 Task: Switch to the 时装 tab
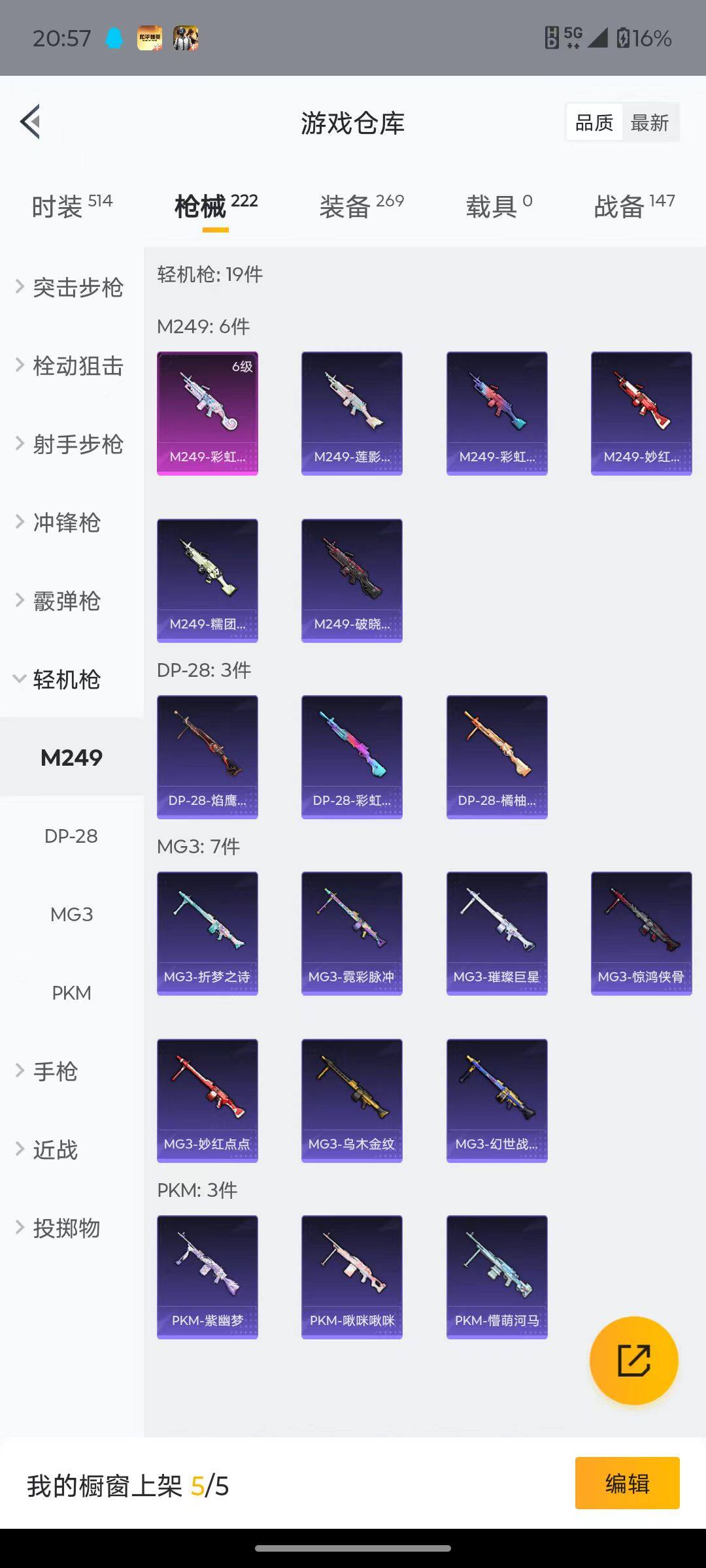coord(71,206)
